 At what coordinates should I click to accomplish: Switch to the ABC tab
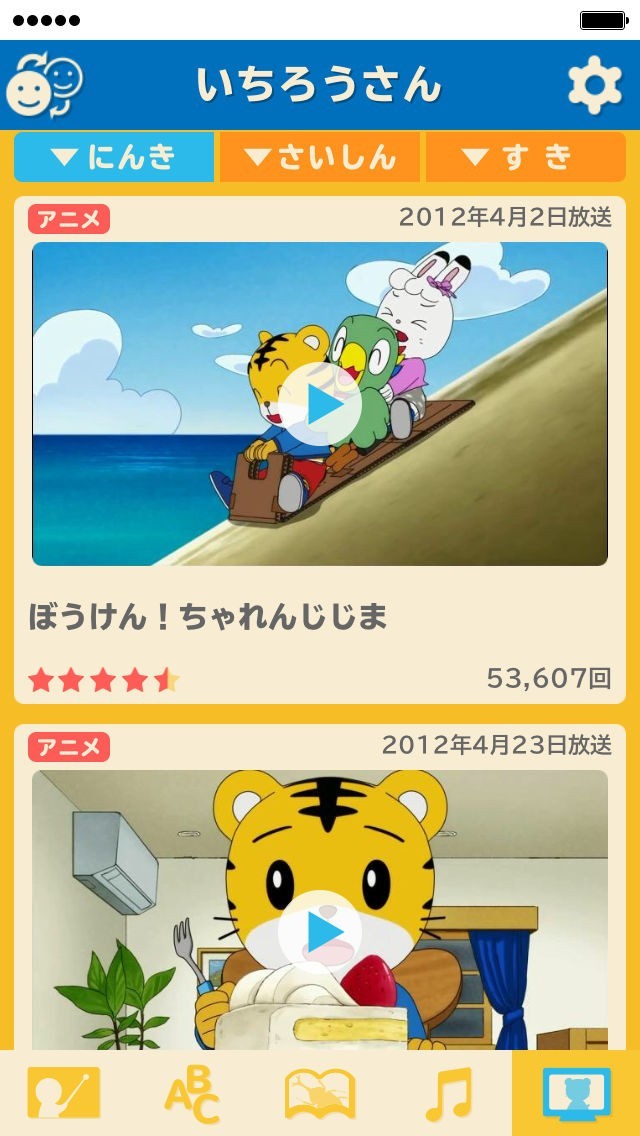tap(192, 1094)
